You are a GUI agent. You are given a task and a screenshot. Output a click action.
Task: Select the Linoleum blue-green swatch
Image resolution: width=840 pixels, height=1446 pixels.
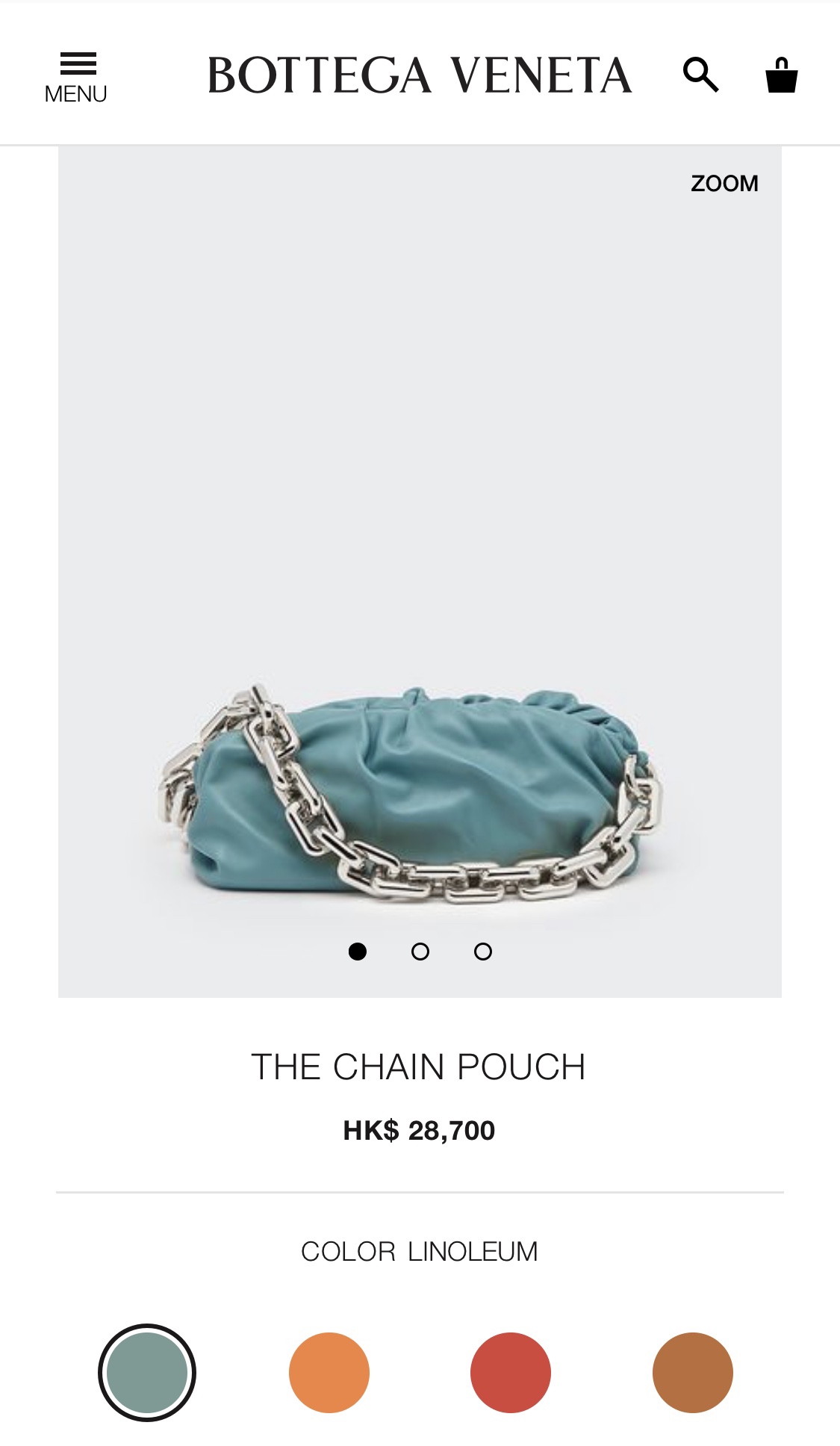point(147,1373)
